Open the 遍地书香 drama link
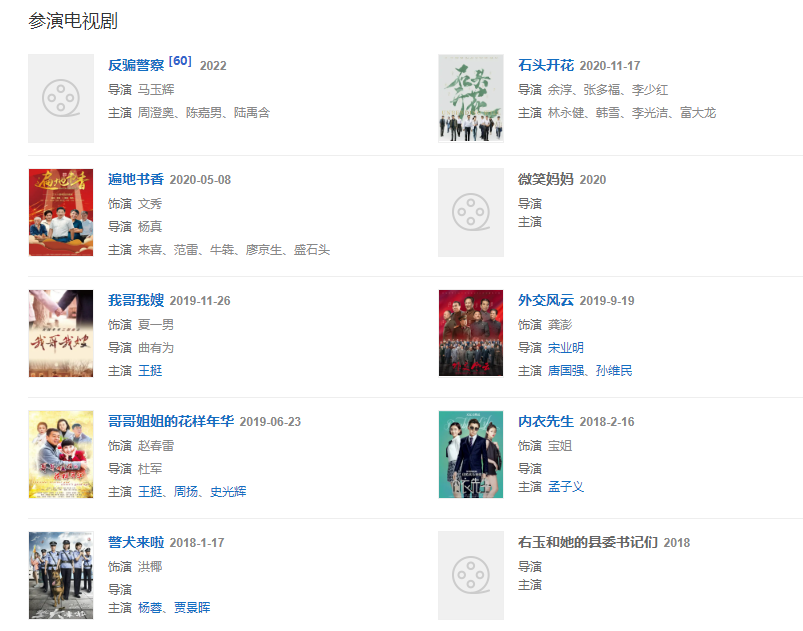803x631 pixels. [x=136, y=180]
